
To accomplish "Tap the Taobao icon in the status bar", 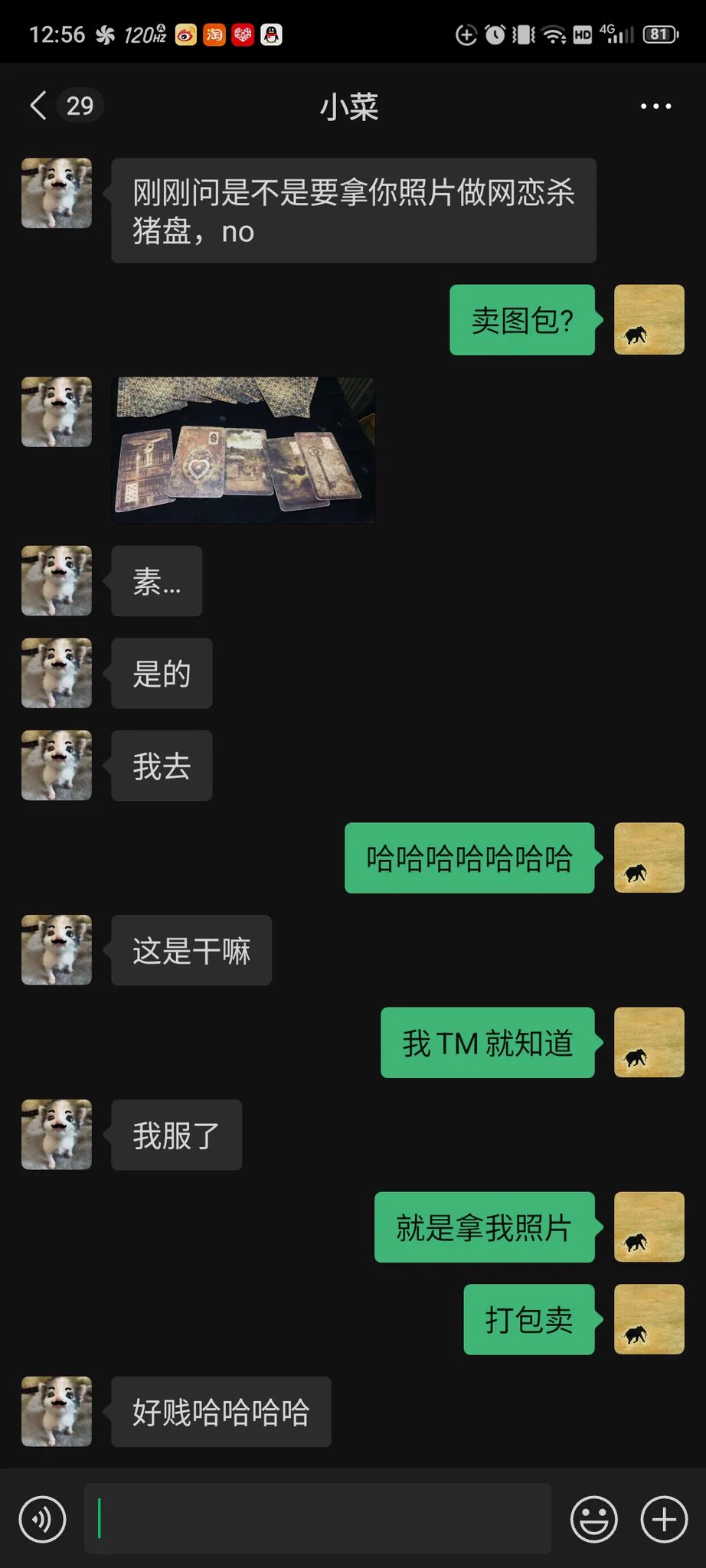I will pyautogui.click(x=213, y=35).
